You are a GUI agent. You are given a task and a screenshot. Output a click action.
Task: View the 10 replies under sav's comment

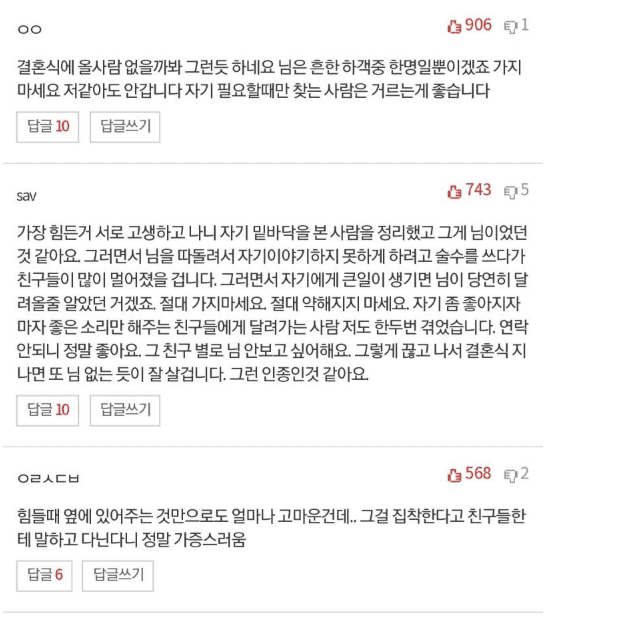[x=48, y=409]
